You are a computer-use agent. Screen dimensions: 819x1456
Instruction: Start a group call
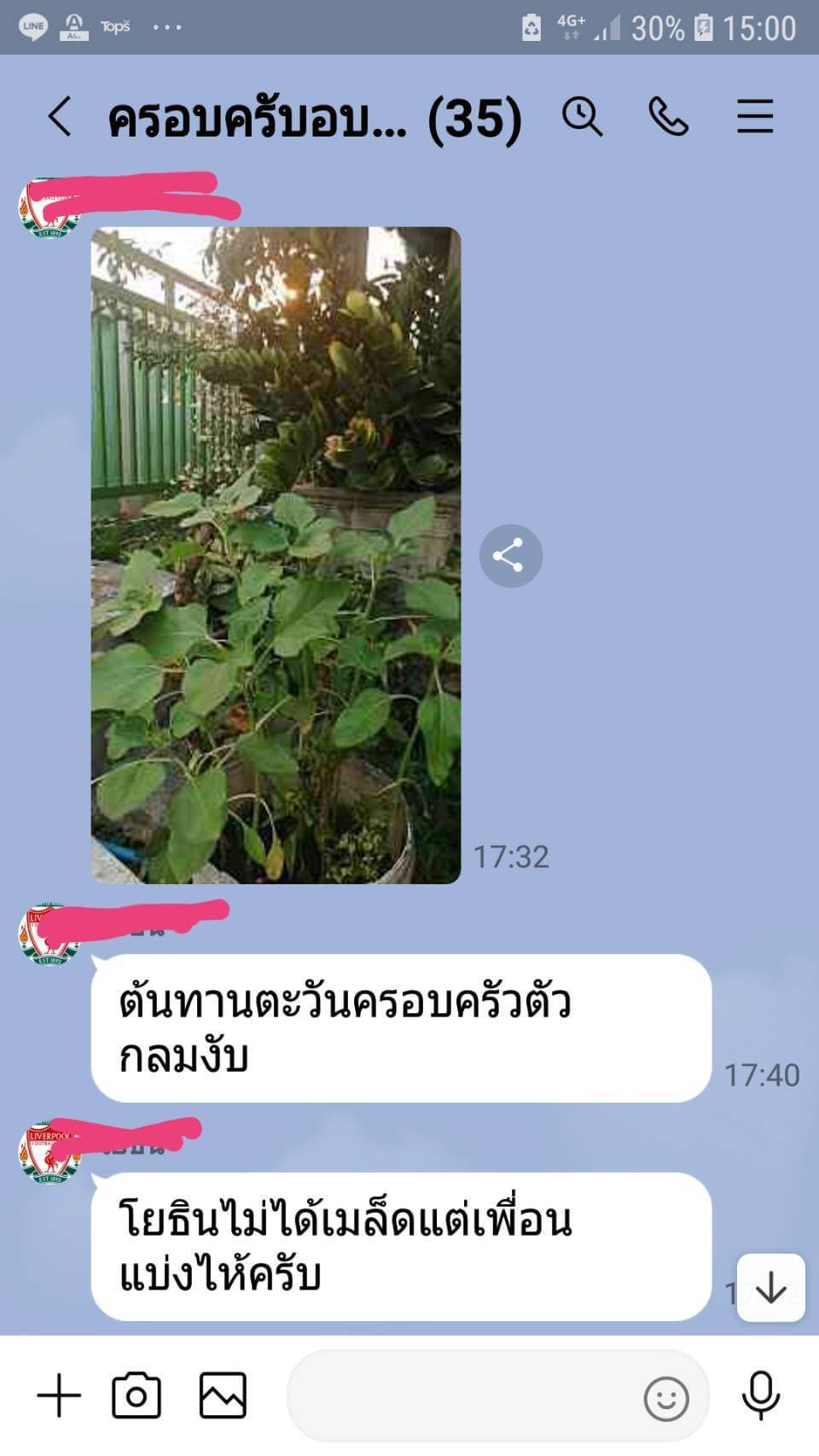tap(668, 117)
